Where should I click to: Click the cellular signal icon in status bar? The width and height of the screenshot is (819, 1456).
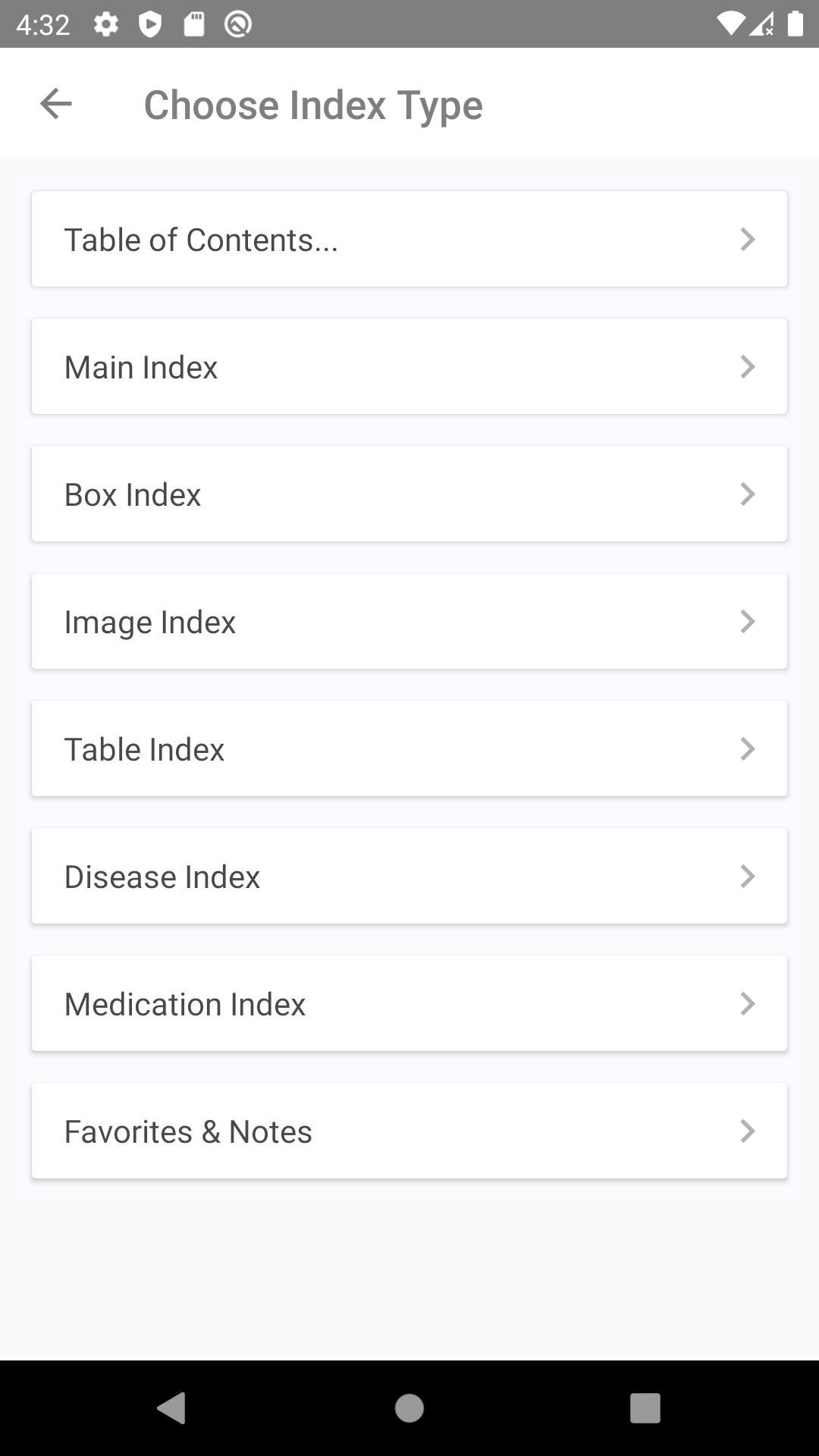764,24
